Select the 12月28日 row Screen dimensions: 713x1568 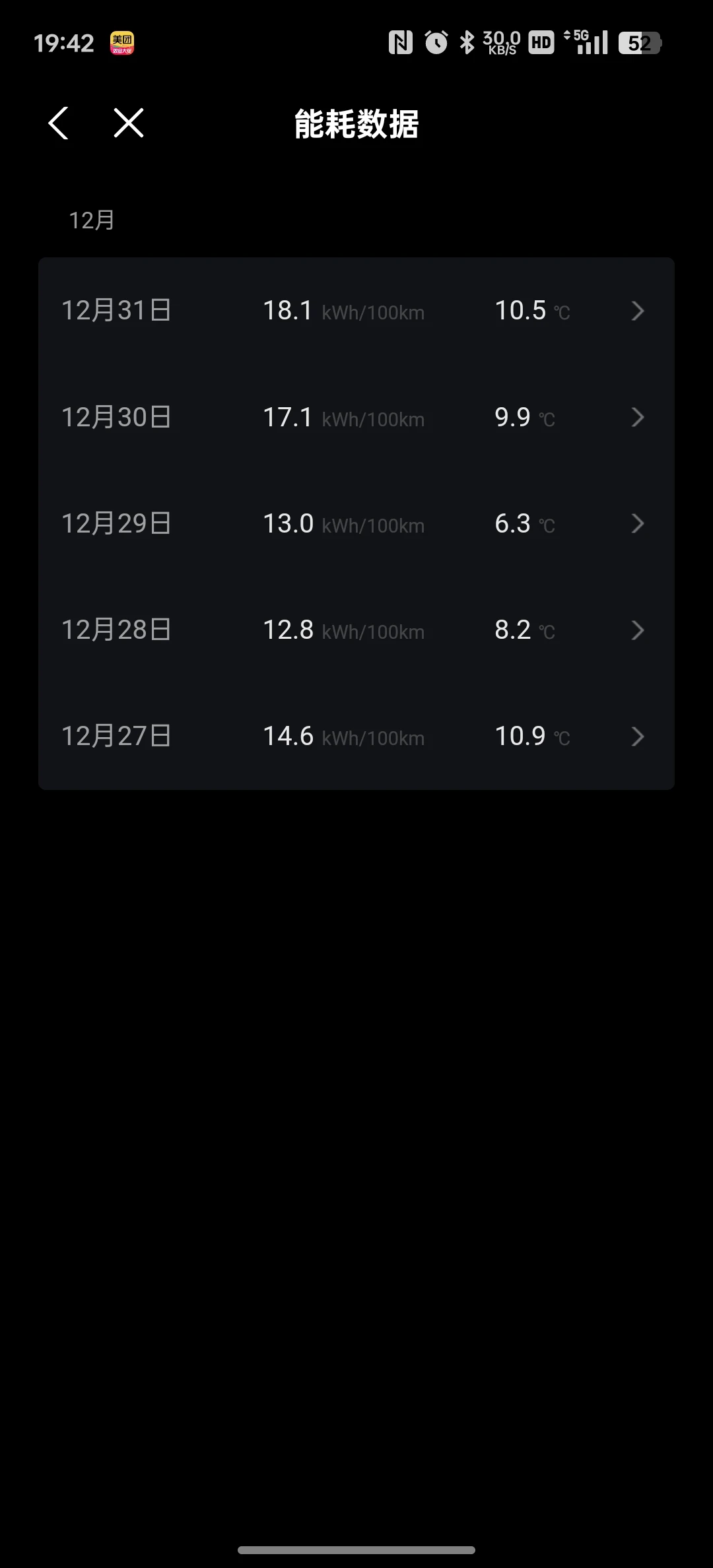coord(356,630)
